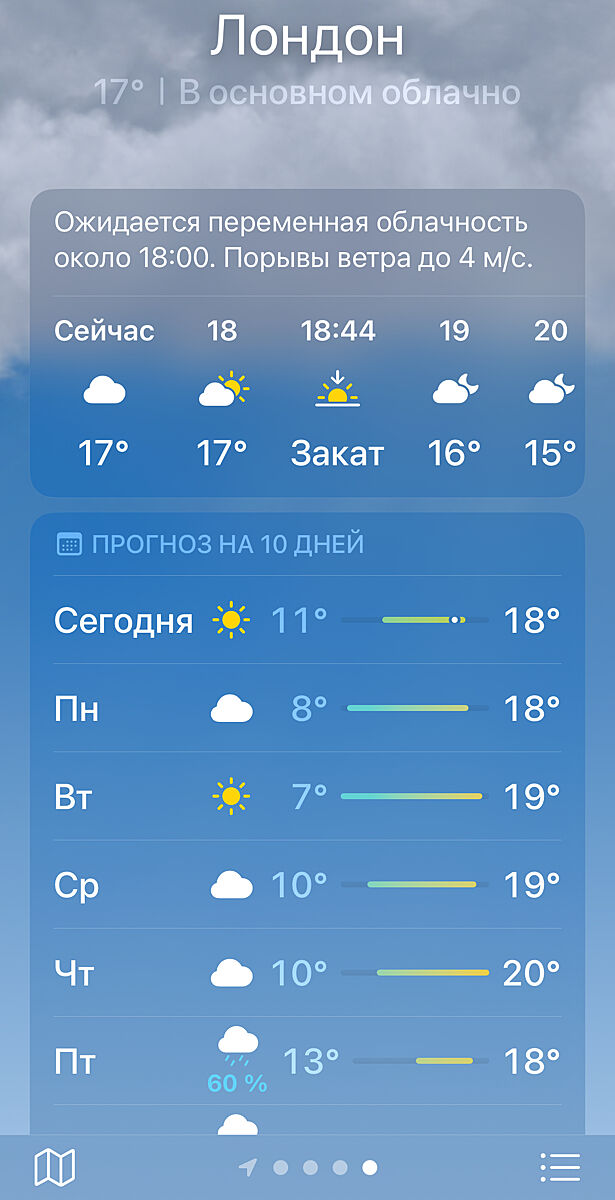Image resolution: width=615 pixels, height=1200 pixels.
Task: Open Monday's forecast row Пн
Action: coord(307,709)
